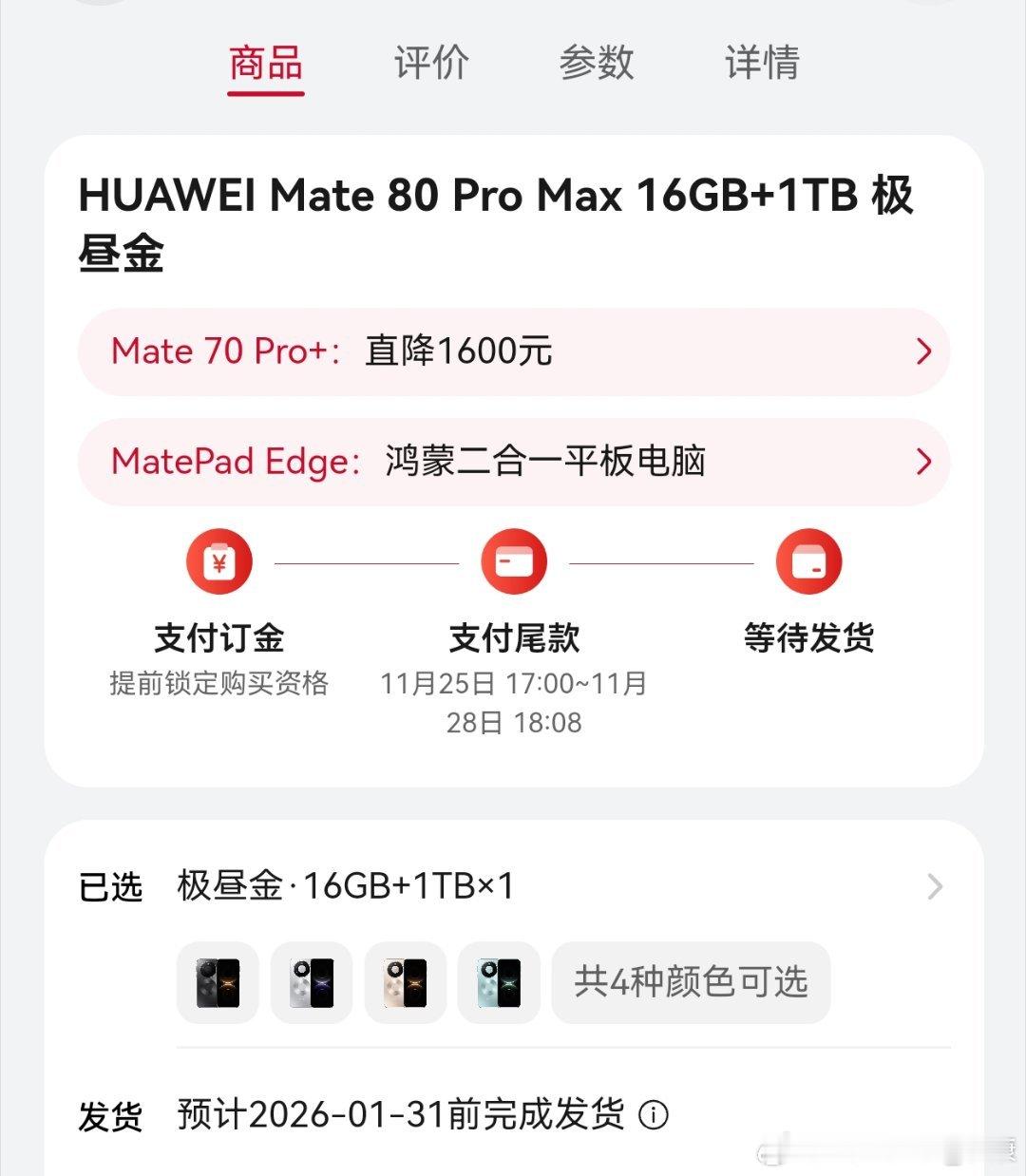
Task: Click the 共4种颜色可选 button
Action: coord(691,983)
